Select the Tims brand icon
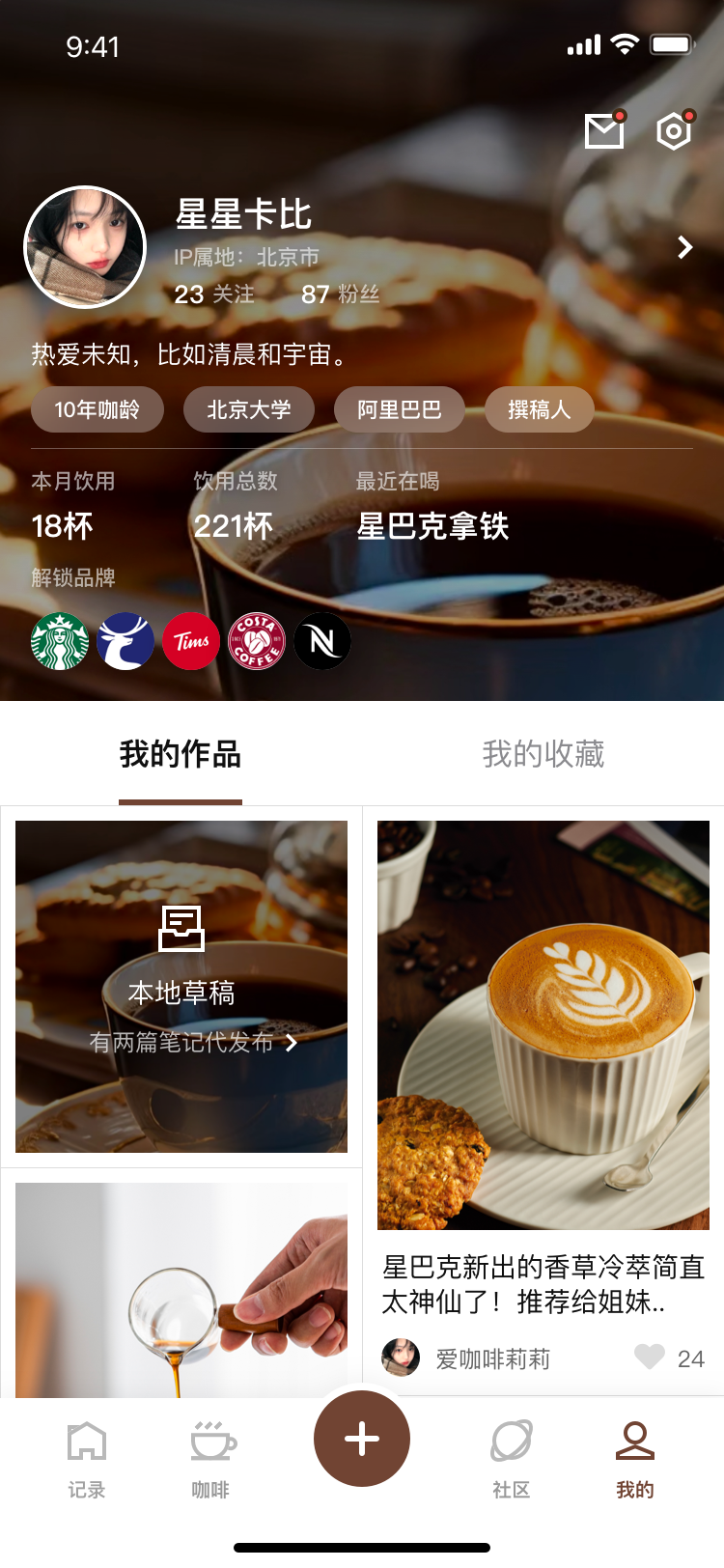 pos(190,640)
